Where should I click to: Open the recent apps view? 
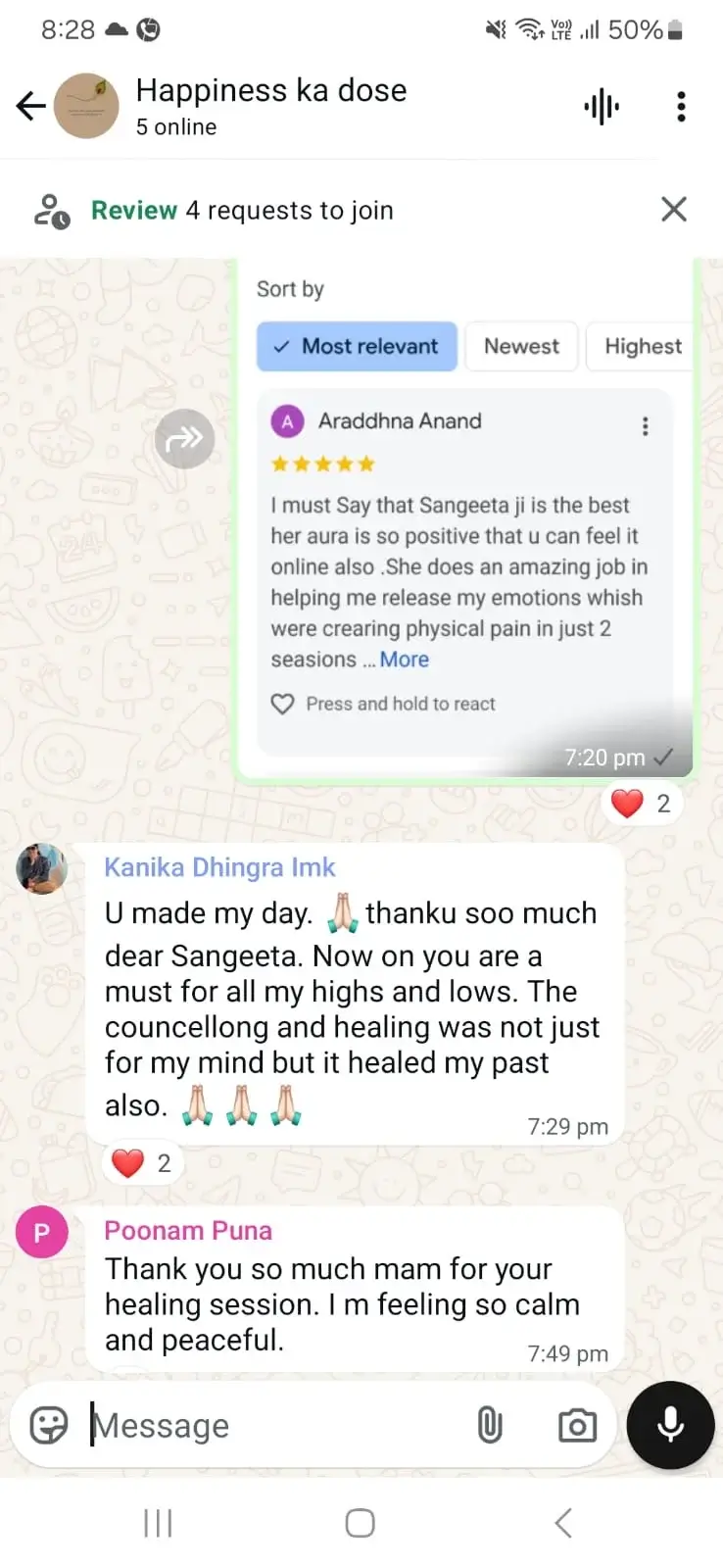coord(158,1523)
